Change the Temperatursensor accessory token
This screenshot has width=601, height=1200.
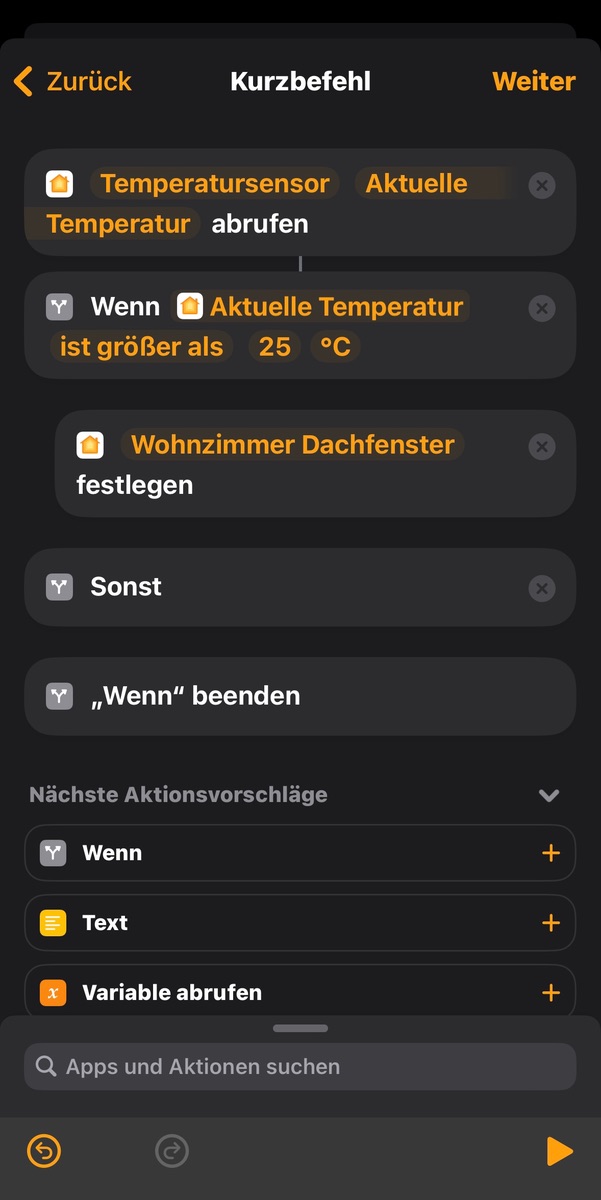pos(215,184)
